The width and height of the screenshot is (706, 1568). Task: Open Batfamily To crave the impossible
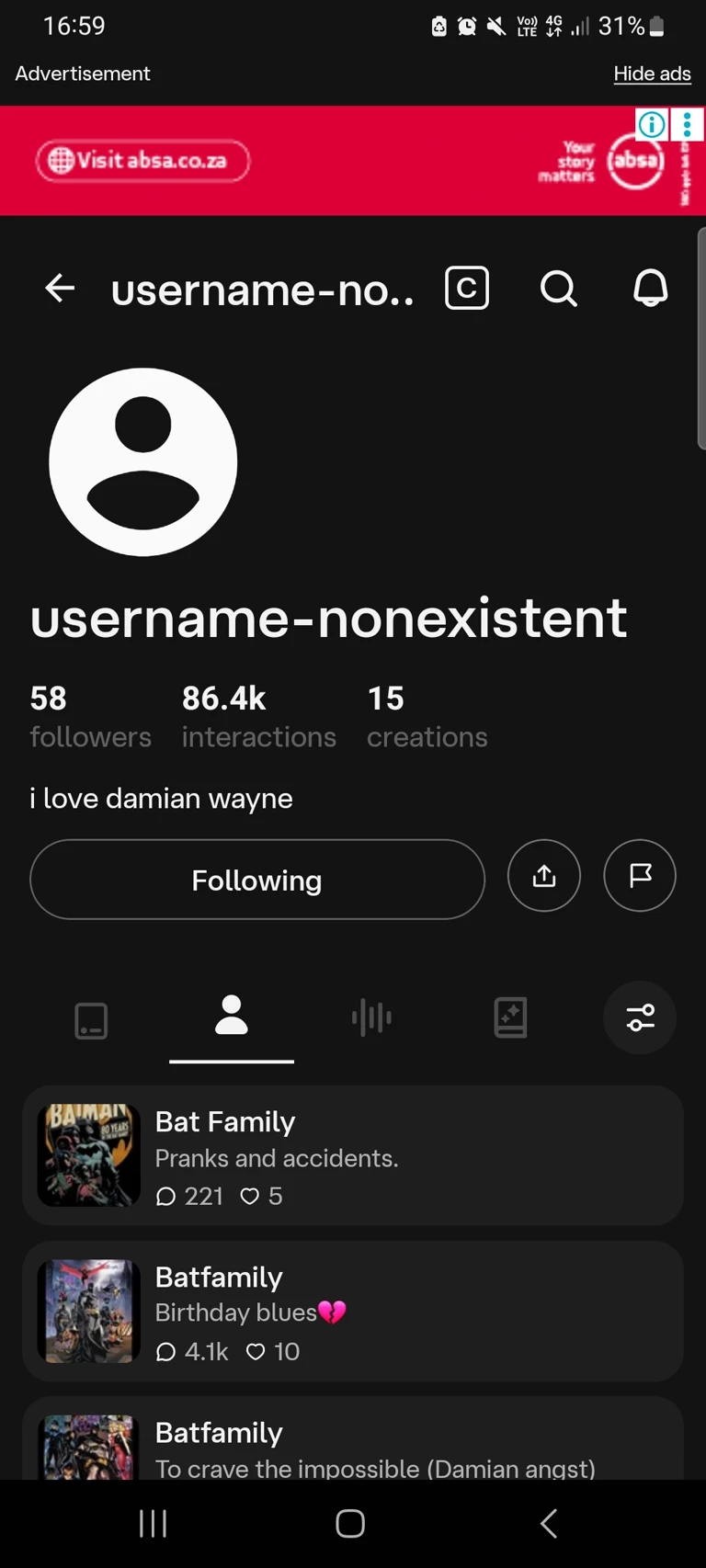point(353,1445)
